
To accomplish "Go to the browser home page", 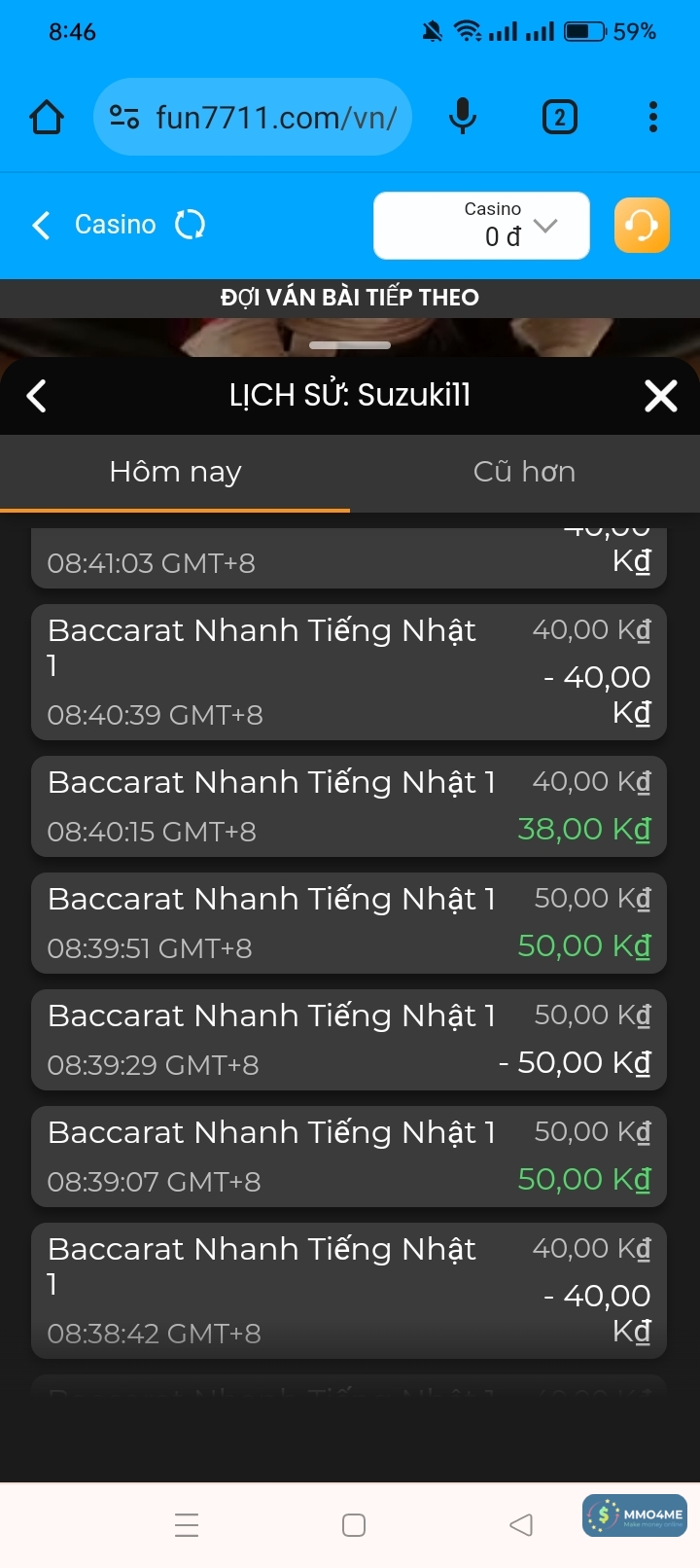I will [x=47, y=118].
